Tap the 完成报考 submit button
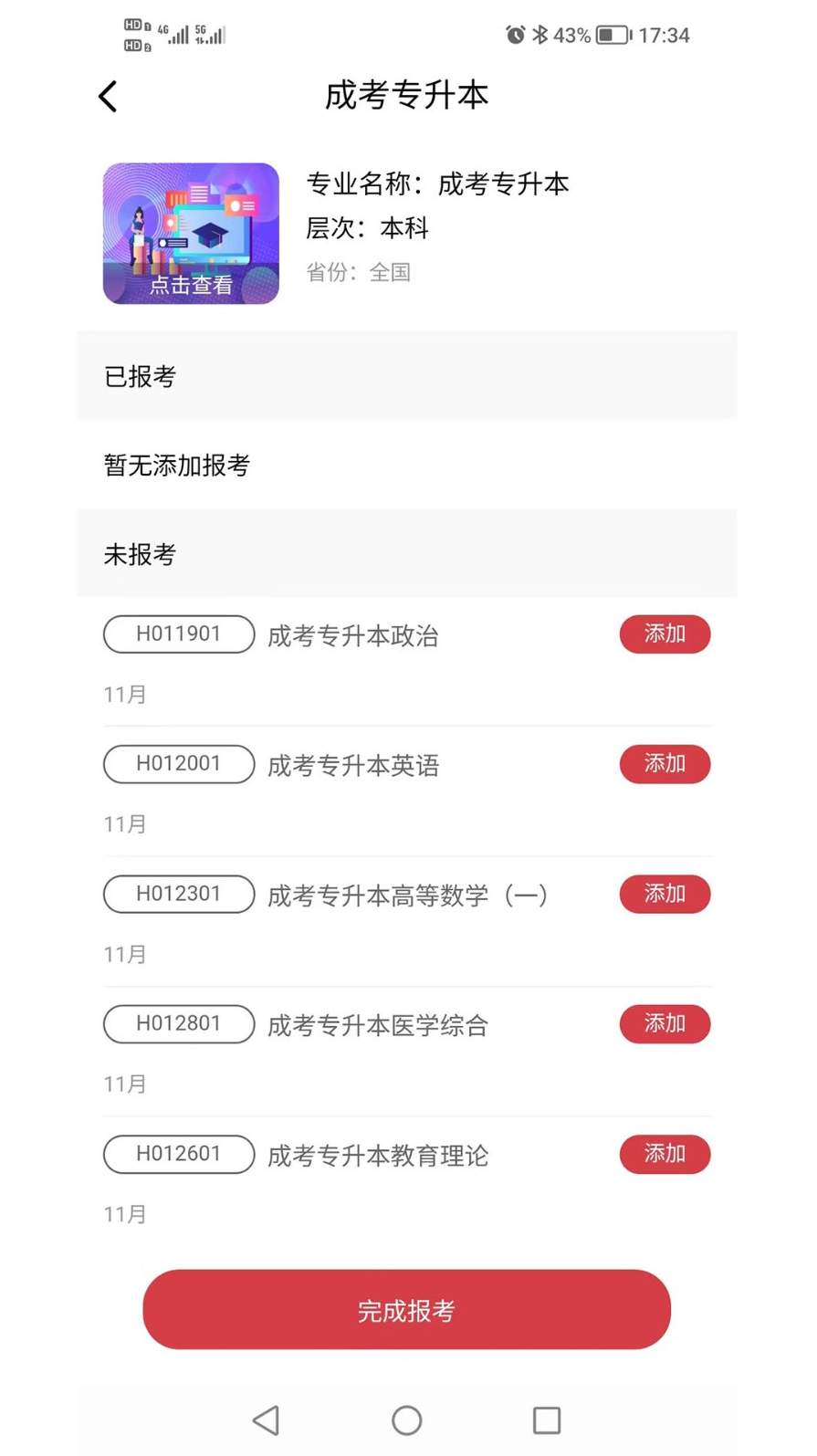 click(407, 1309)
